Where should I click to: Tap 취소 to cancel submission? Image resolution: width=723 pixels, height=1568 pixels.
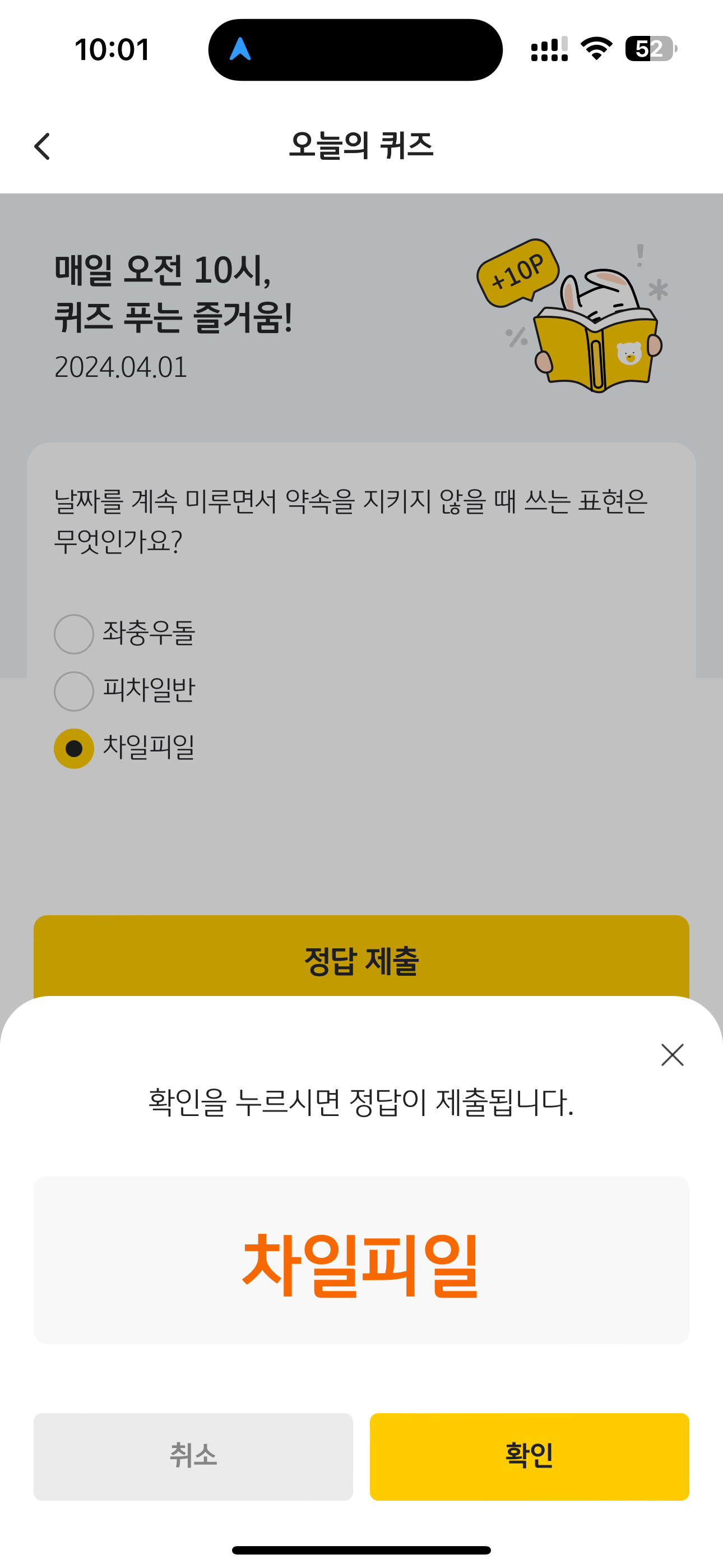click(193, 1456)
